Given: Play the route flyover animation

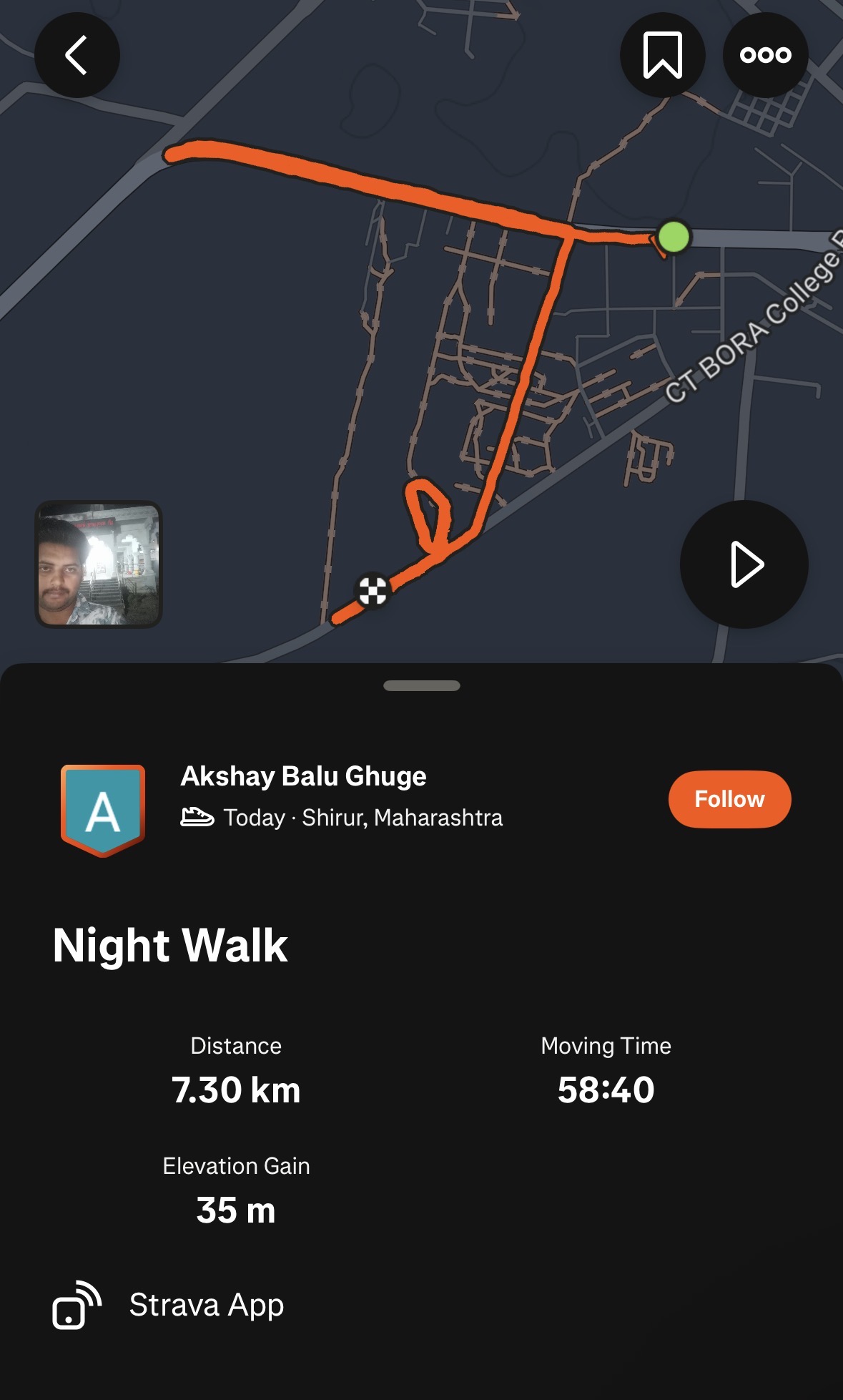Looking at the screenshot, I should pos(744,564).
